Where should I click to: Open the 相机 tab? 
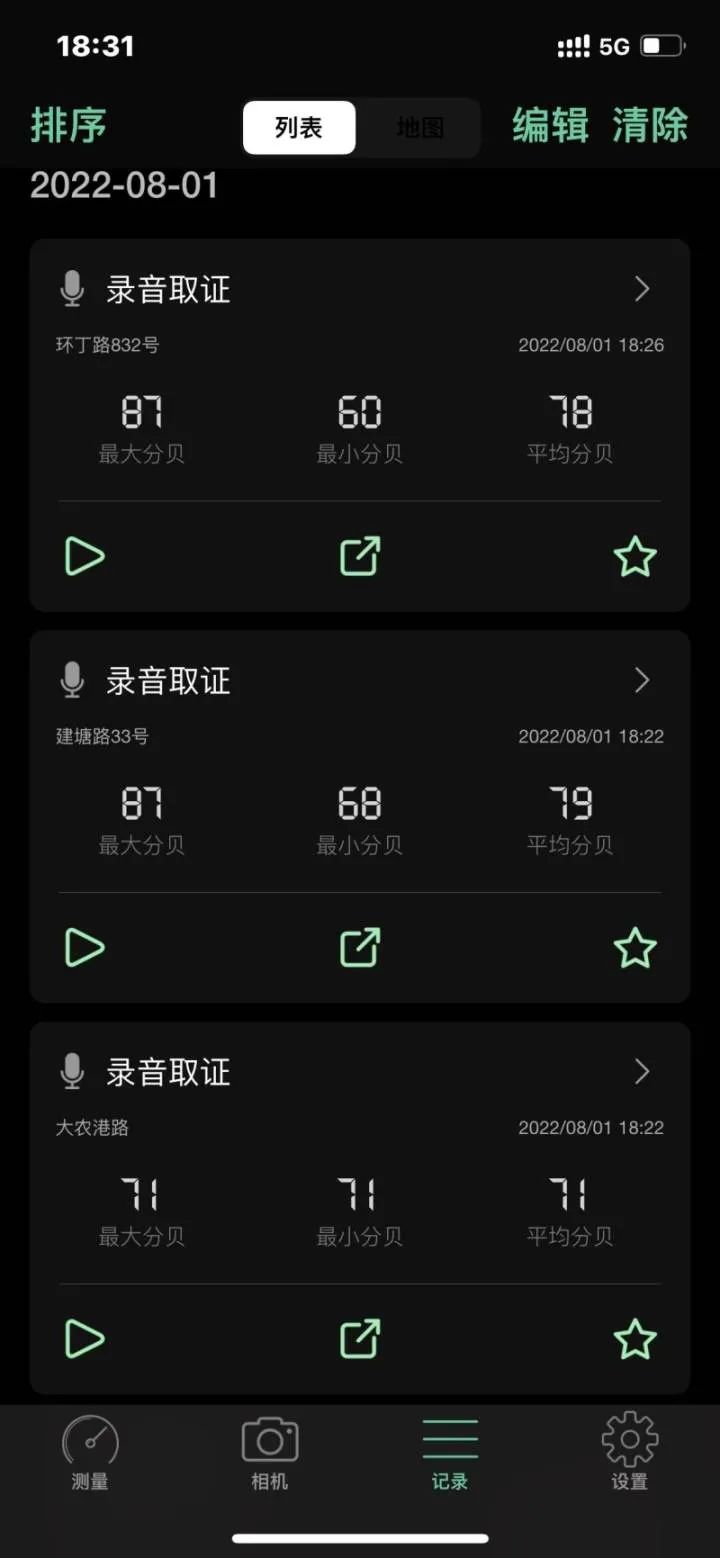pyautogui.click(x=270, y=1453)
